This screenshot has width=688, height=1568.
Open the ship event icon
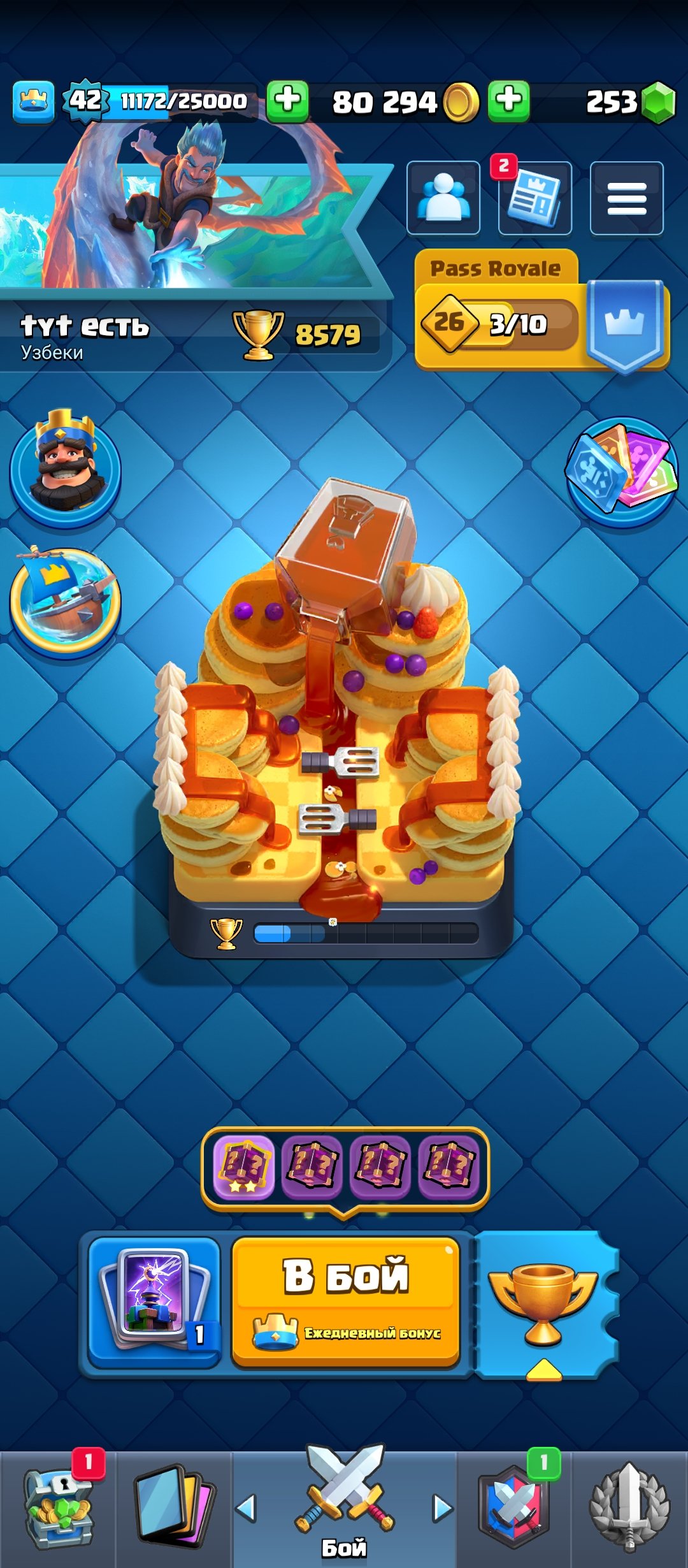66,599
